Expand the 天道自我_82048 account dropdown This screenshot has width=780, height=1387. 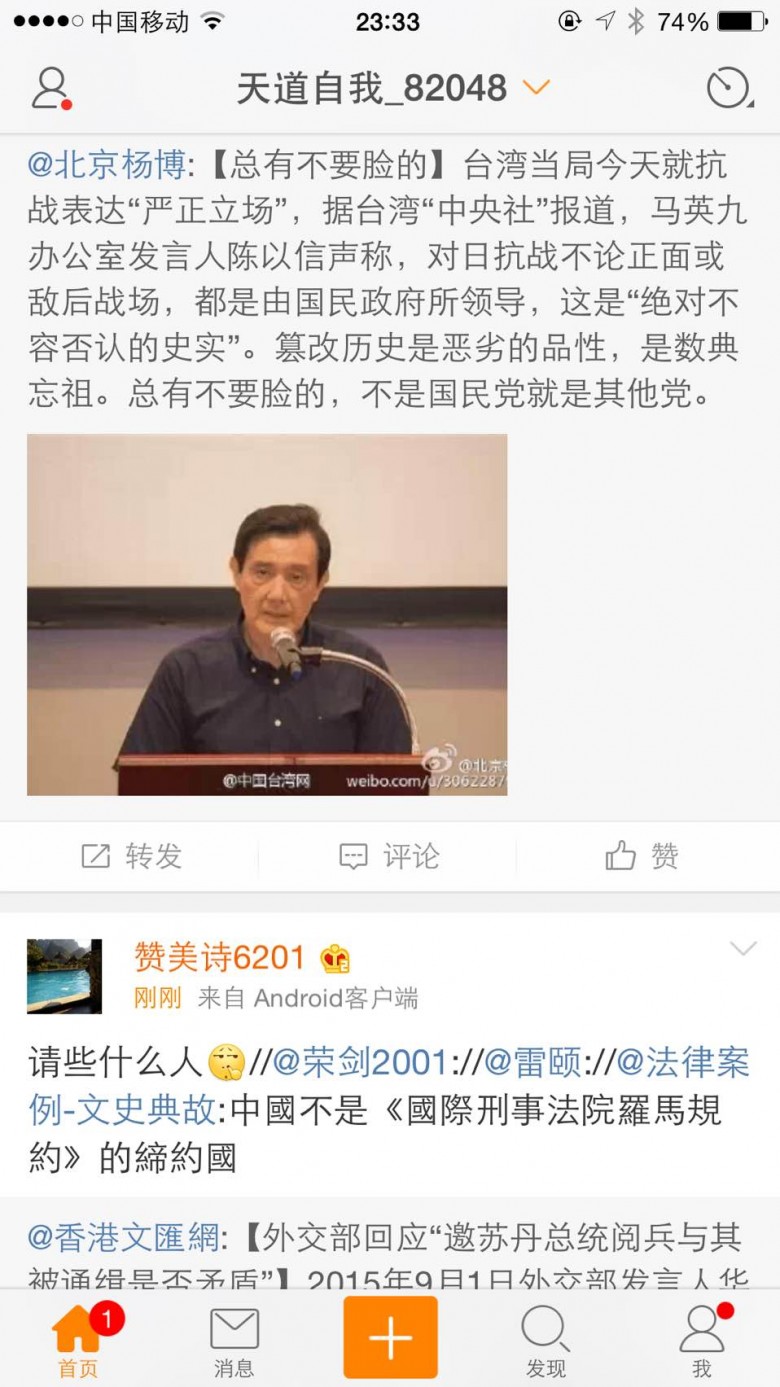pos(536,88)
